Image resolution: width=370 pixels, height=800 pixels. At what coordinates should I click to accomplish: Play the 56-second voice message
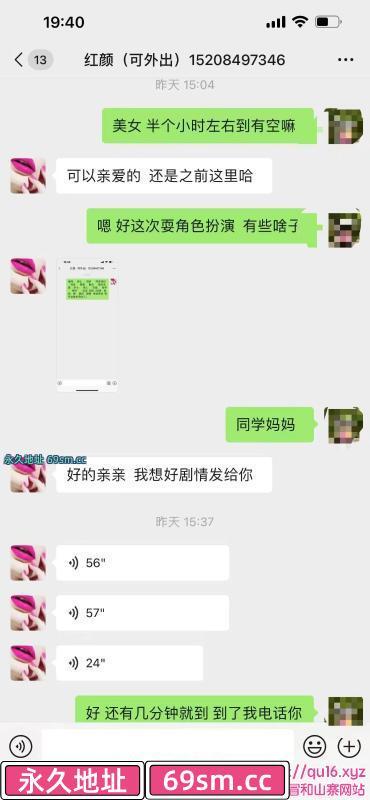142,563
